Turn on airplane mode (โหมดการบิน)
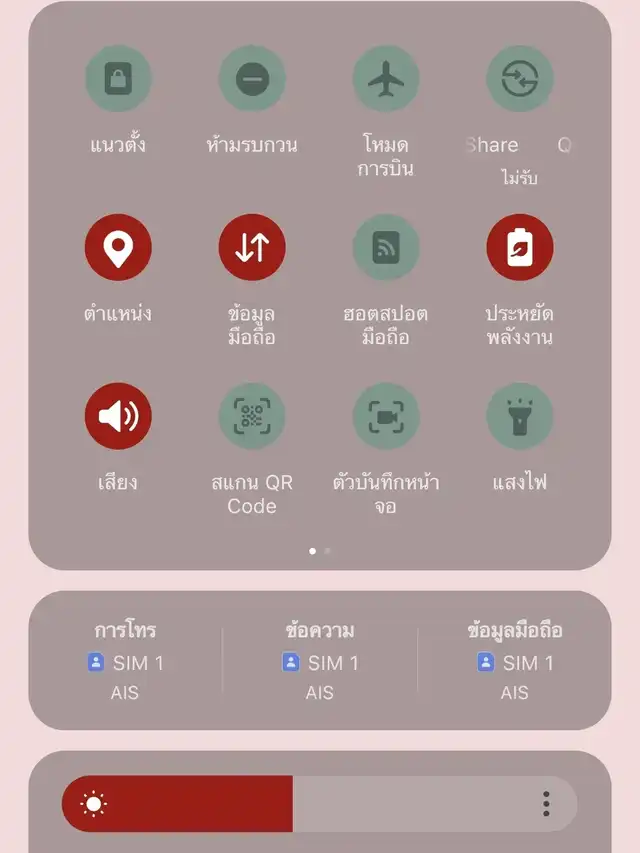 pos(386,79)
